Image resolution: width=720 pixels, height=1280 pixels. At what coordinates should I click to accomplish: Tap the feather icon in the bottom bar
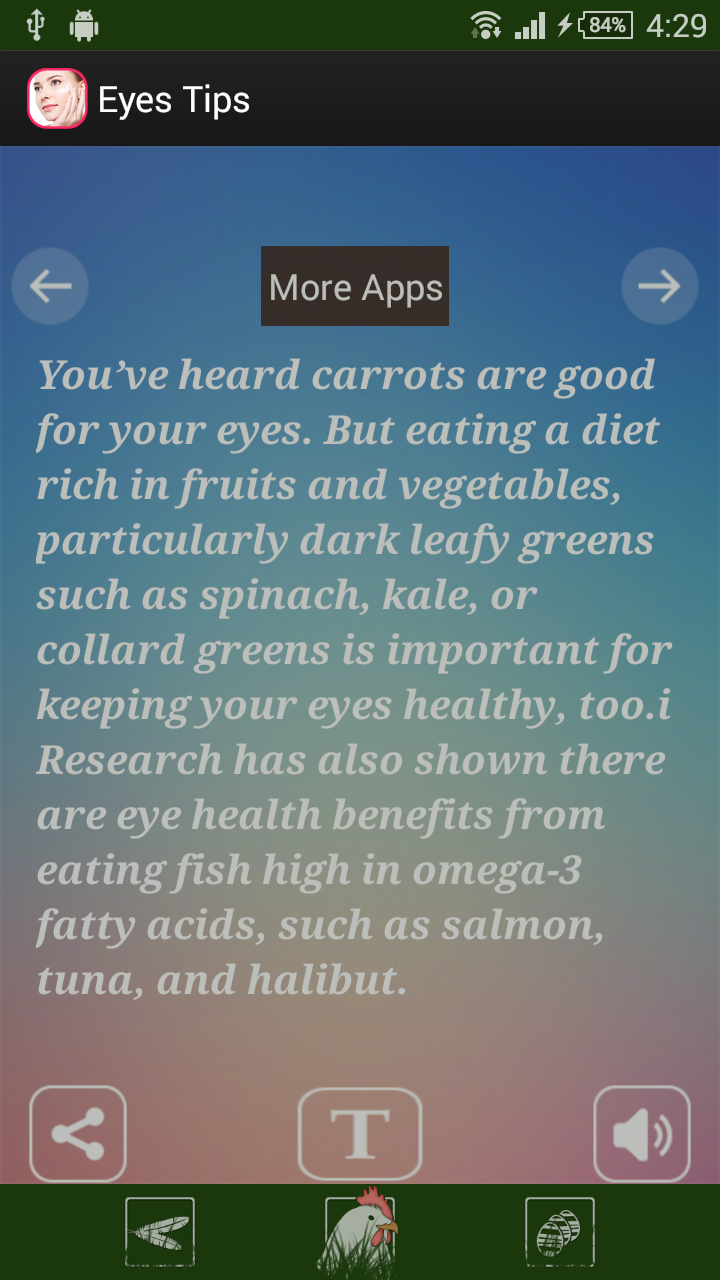point(160,1232)
